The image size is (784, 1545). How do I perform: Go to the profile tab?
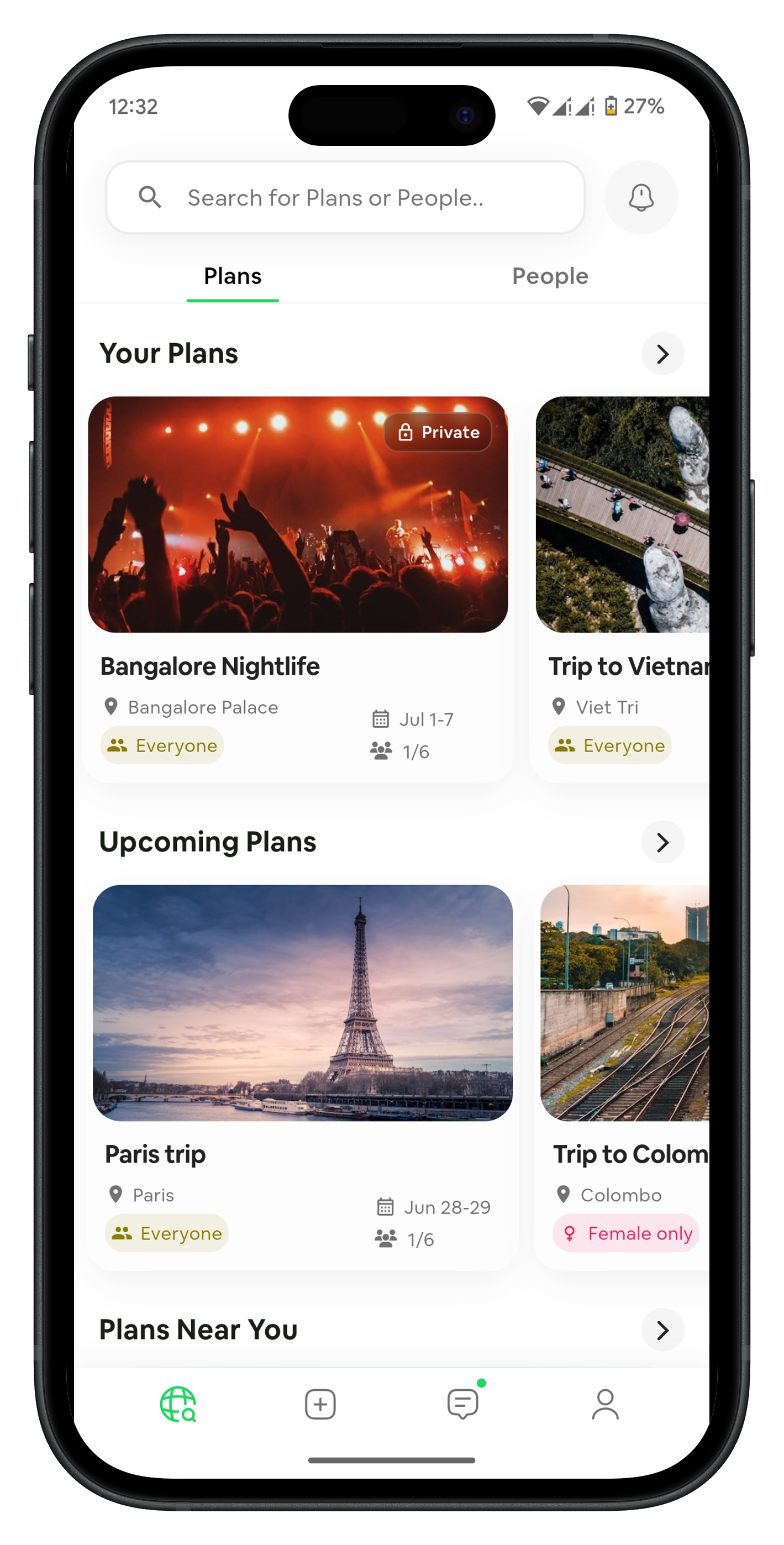tap(604, 1404)
